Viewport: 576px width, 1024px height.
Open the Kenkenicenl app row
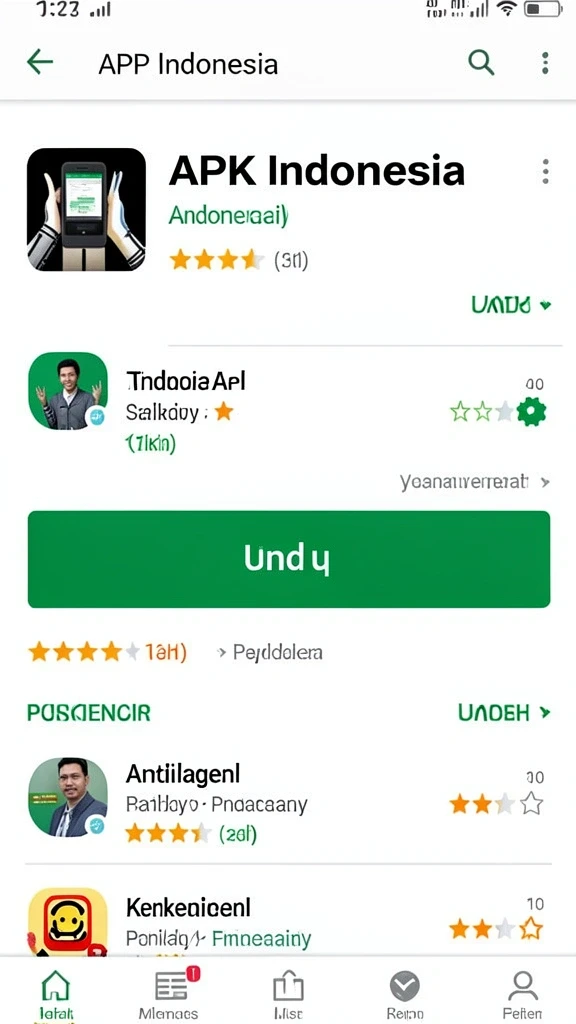(x=288, y=920)
